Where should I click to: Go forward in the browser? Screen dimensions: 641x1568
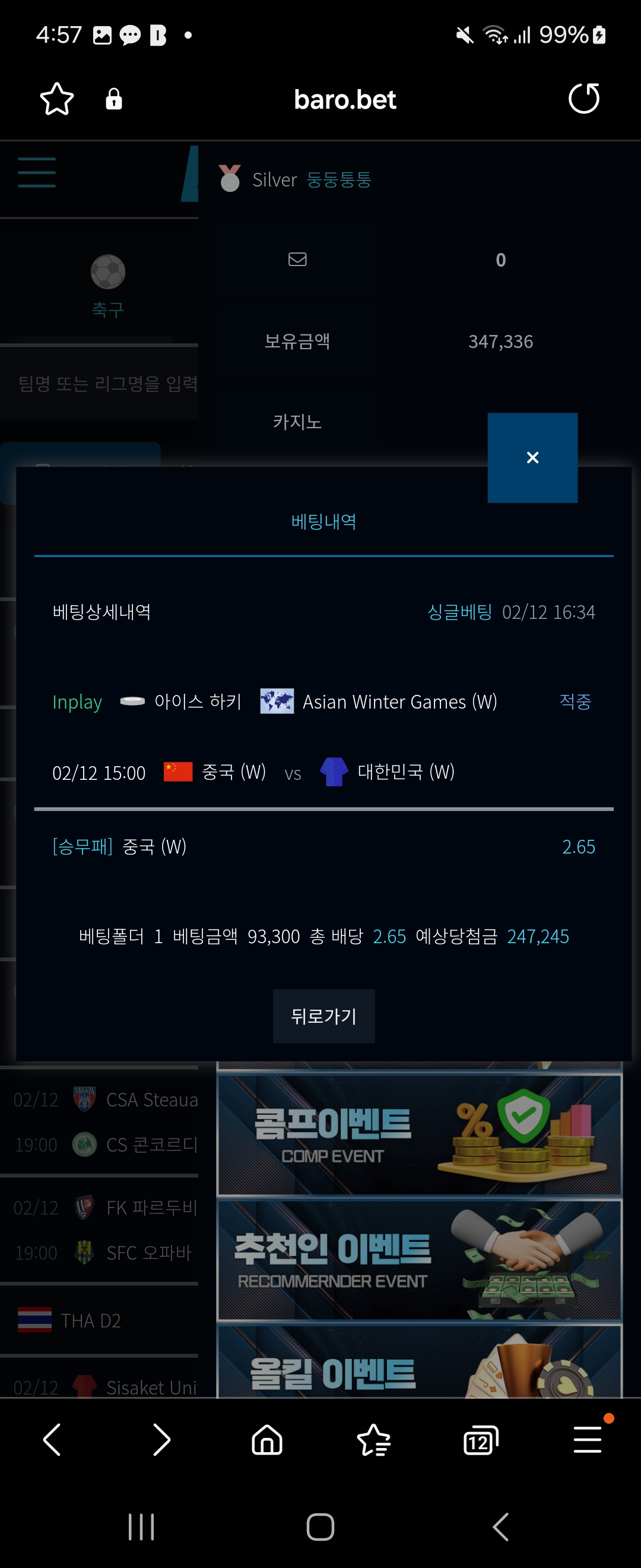[161, 1440]
